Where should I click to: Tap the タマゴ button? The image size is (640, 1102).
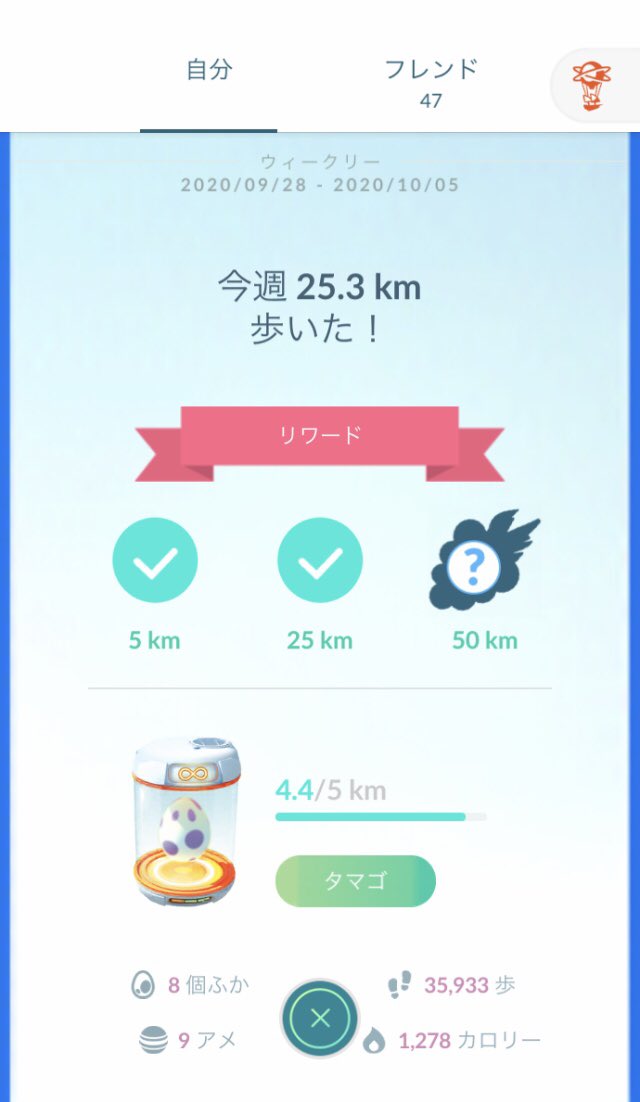tap(355, 881)
